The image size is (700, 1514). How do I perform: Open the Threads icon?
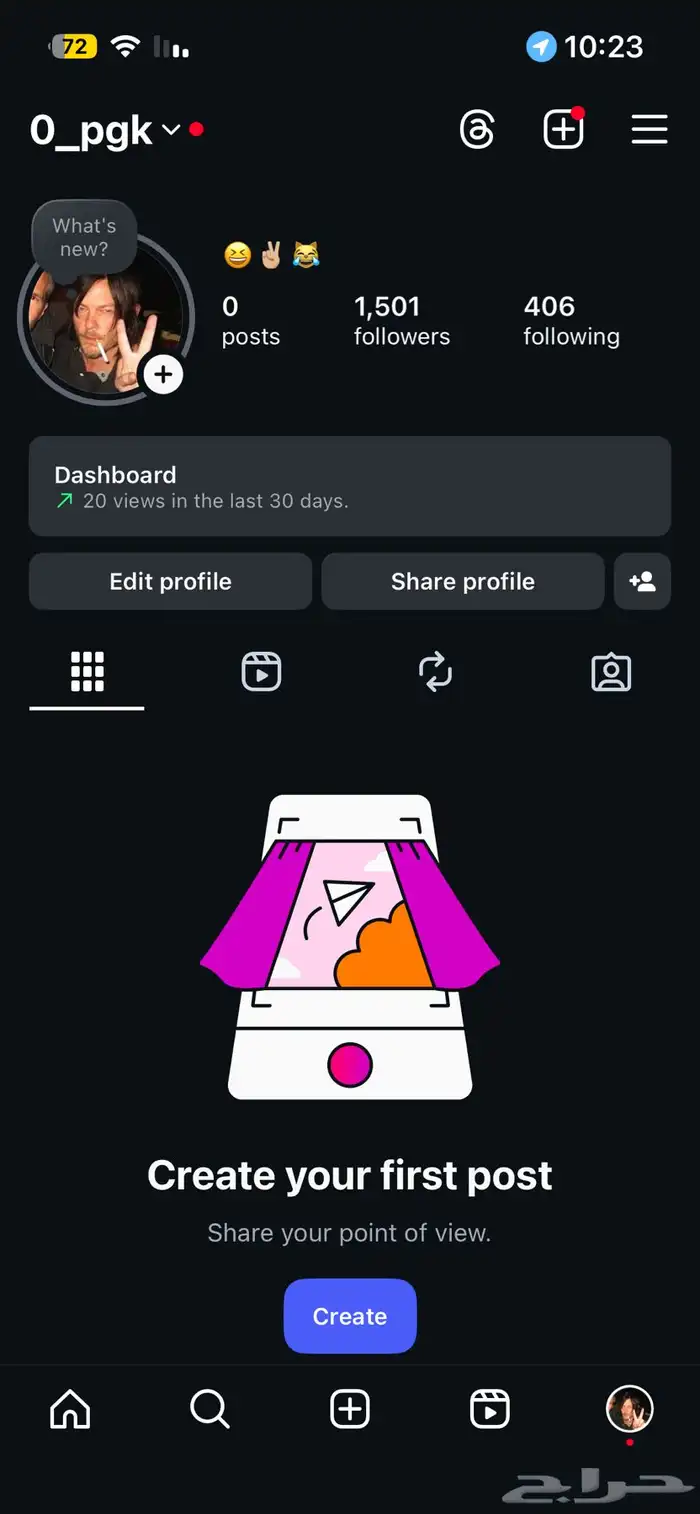pos(477,130)
